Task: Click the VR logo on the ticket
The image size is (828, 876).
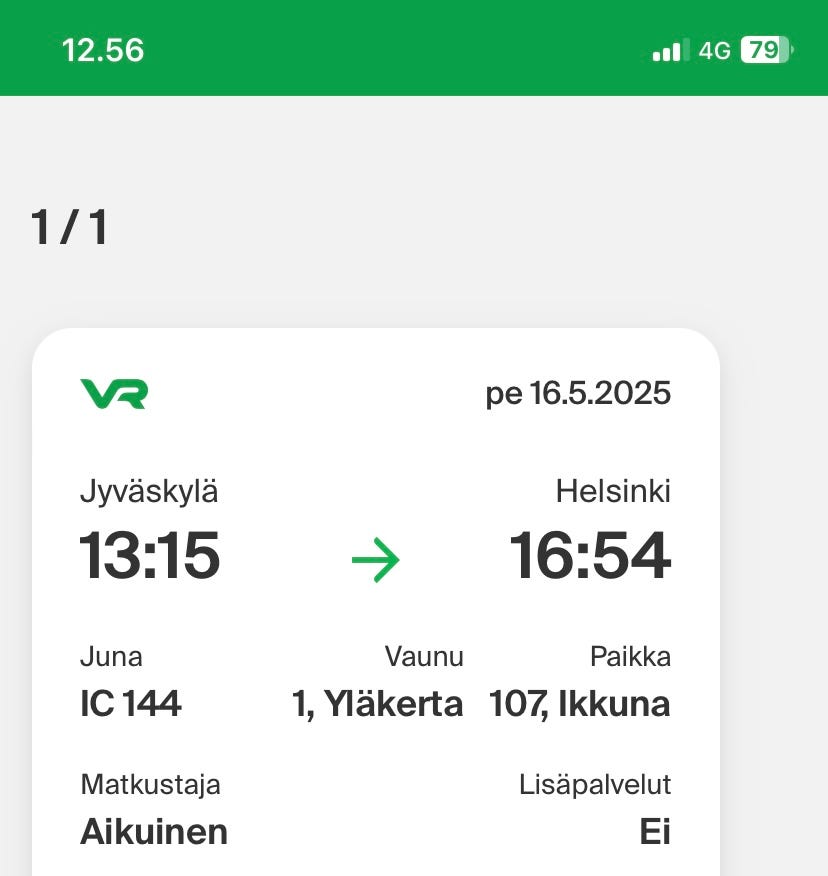Action: pos(113,392)
